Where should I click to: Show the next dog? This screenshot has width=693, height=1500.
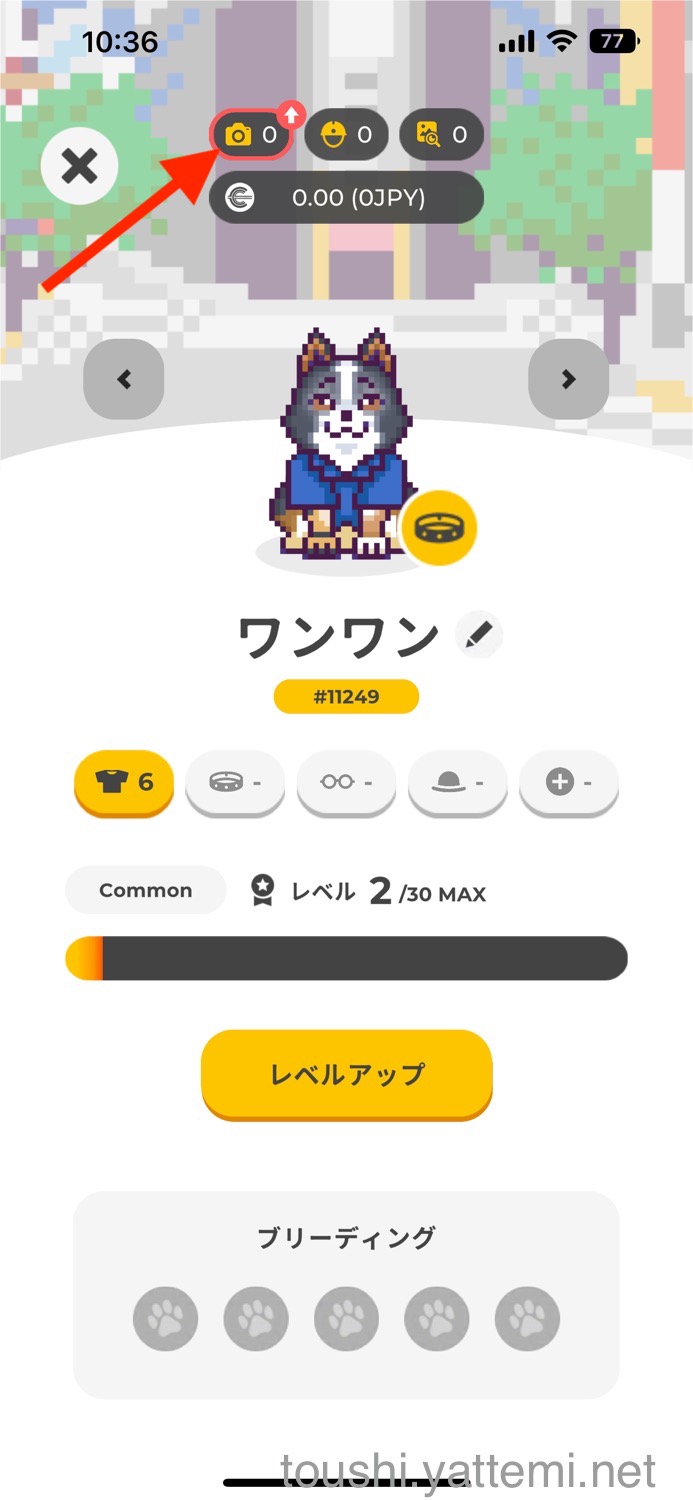pos(568,379)
